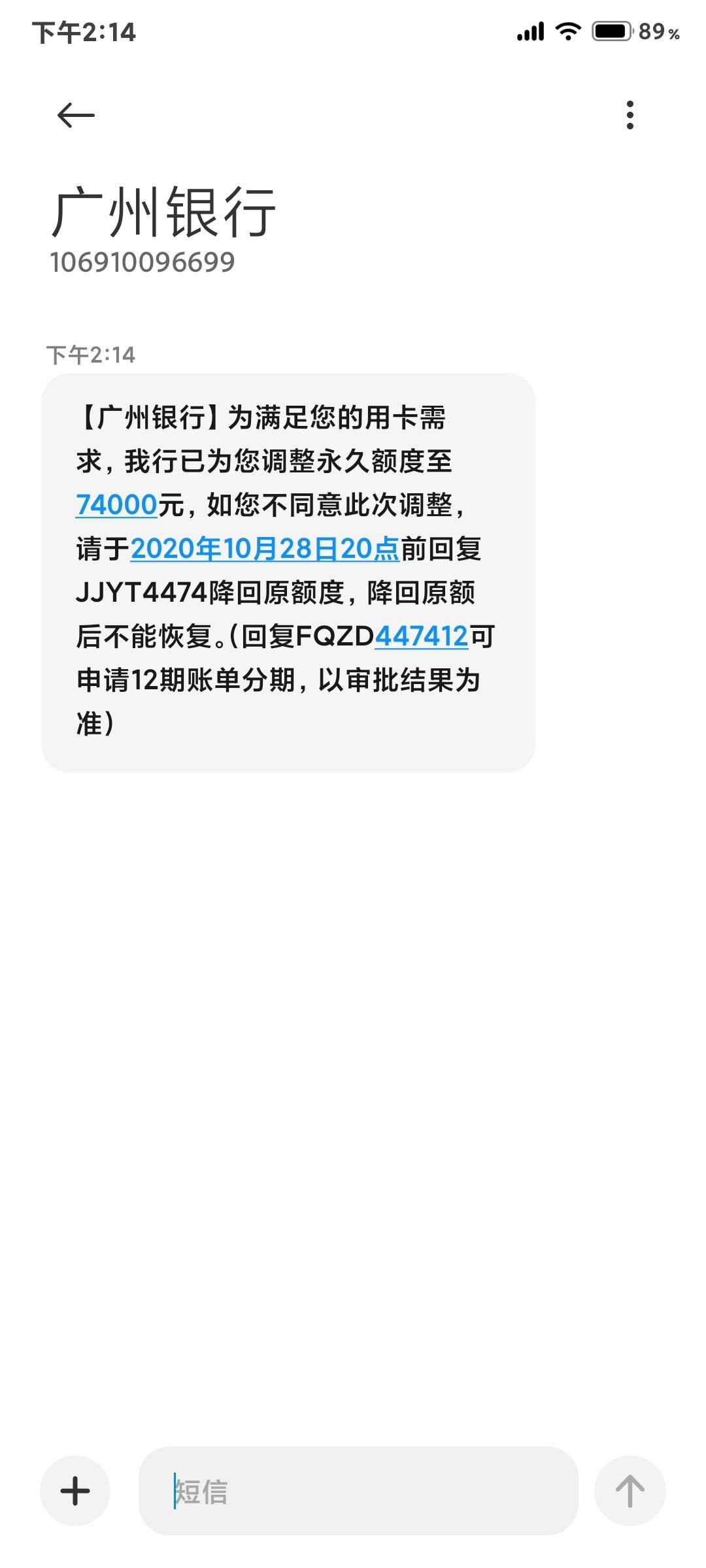Tap the 447412 number link
The width and height of the screenshot is (706, 1568).
[421, 636]
